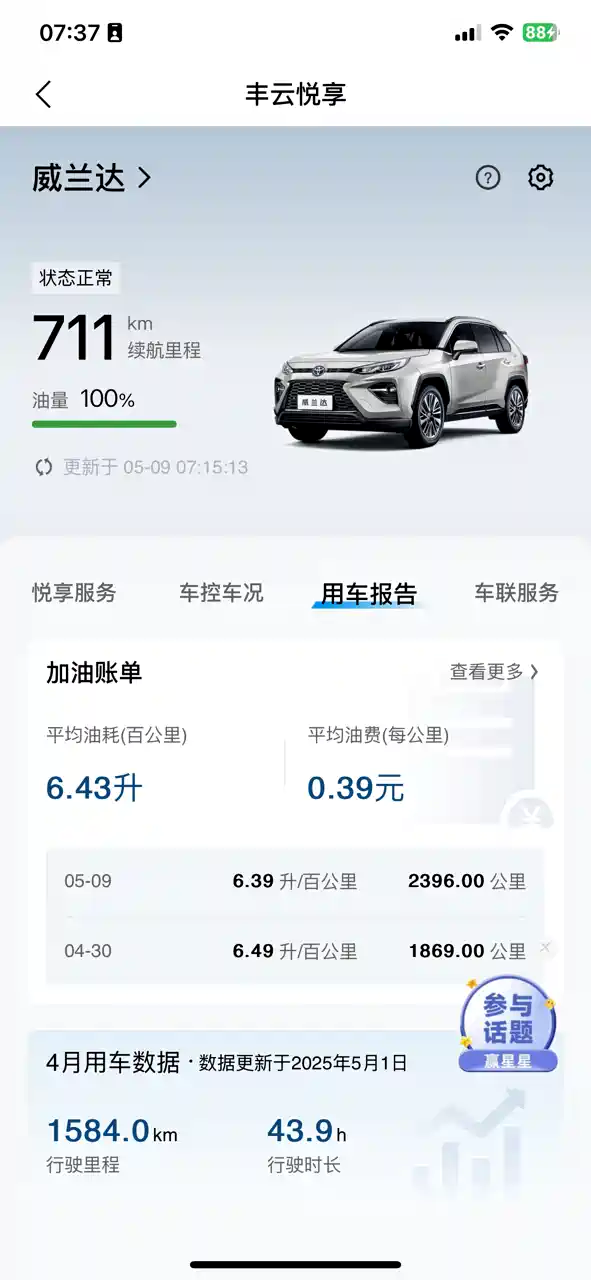Refresh the vehicle status update time
This screenshot has width=591, height=1280.
coord(44,467)
